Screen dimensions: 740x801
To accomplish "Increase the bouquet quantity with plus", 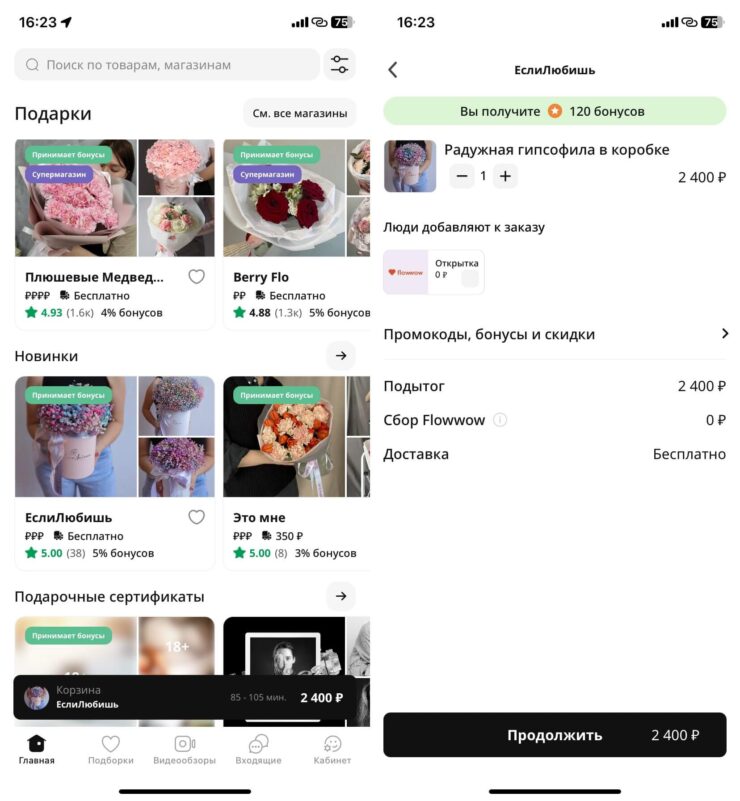I will click(505, 176).
